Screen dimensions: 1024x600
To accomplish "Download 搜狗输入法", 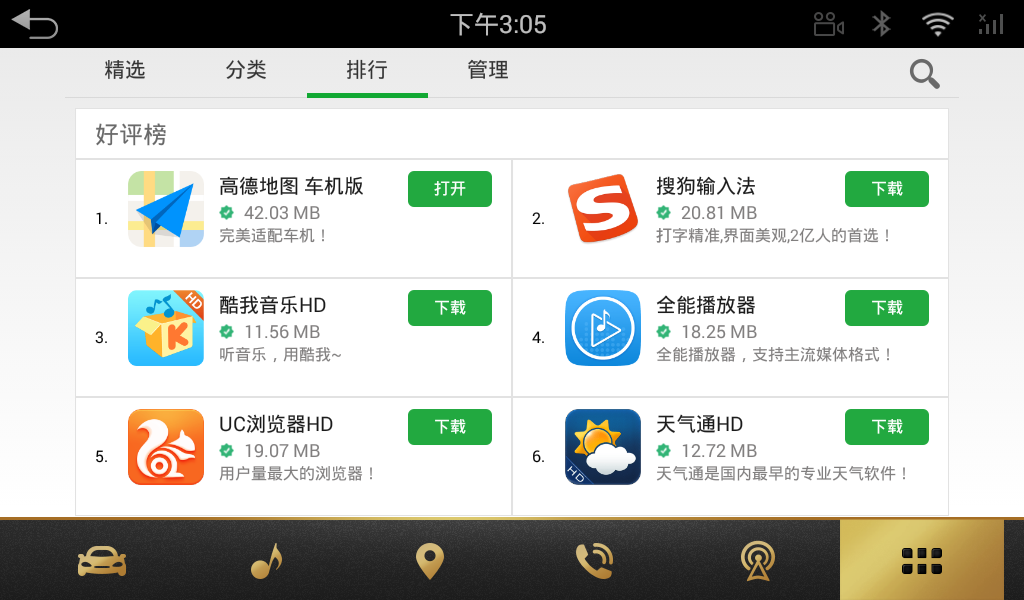I will click(887, 189).
